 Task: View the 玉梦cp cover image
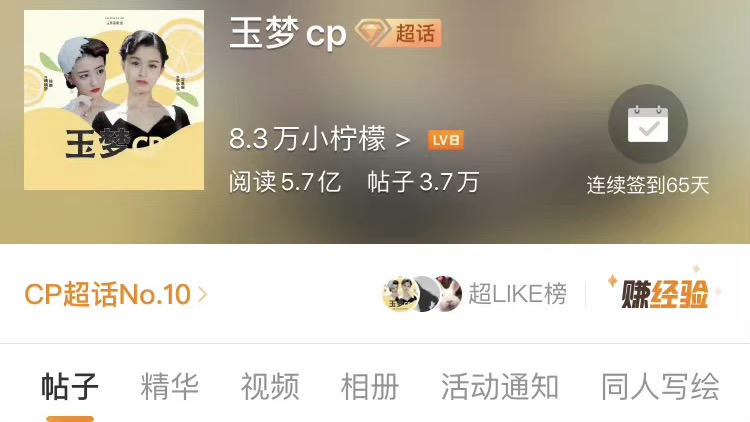click(114, 100)
